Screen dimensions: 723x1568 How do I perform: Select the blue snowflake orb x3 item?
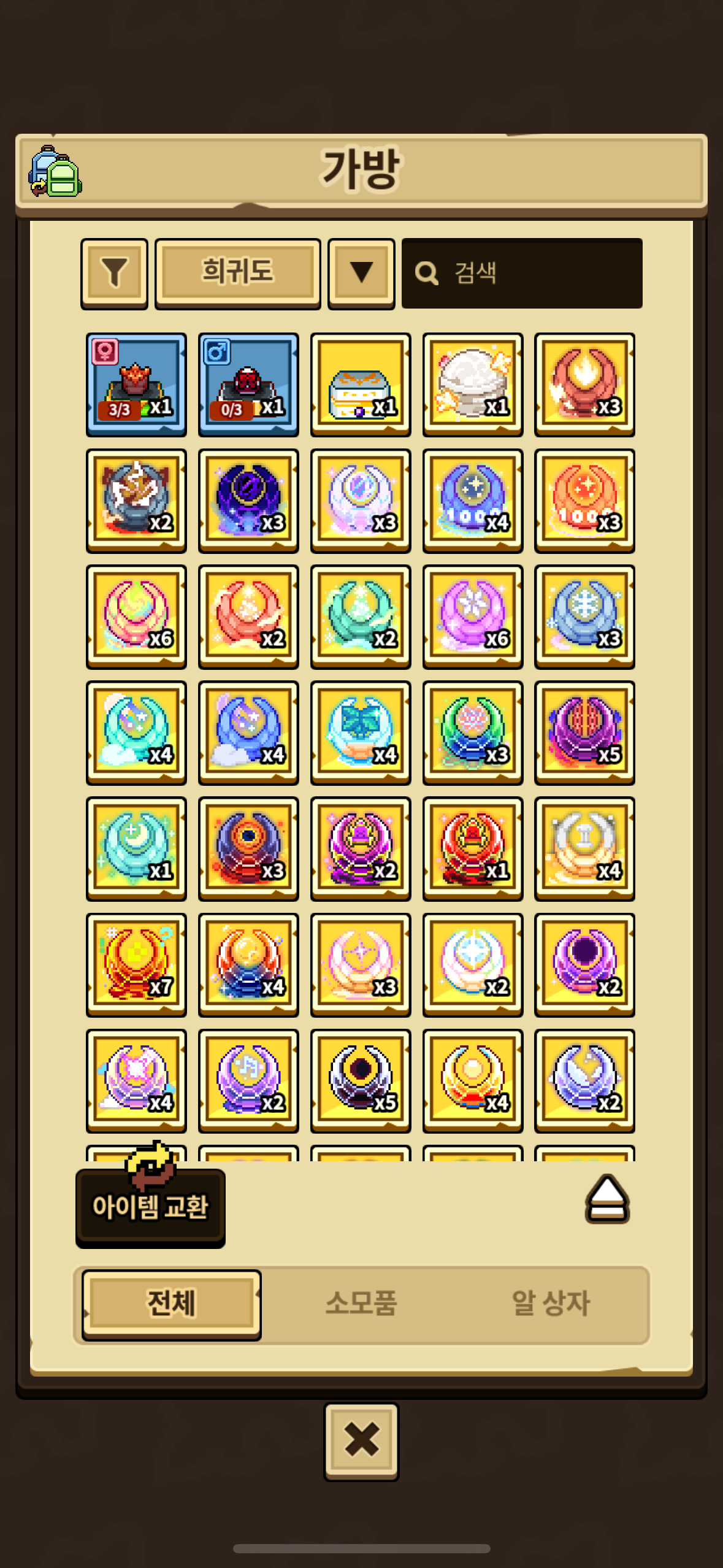tap(584, 617)
